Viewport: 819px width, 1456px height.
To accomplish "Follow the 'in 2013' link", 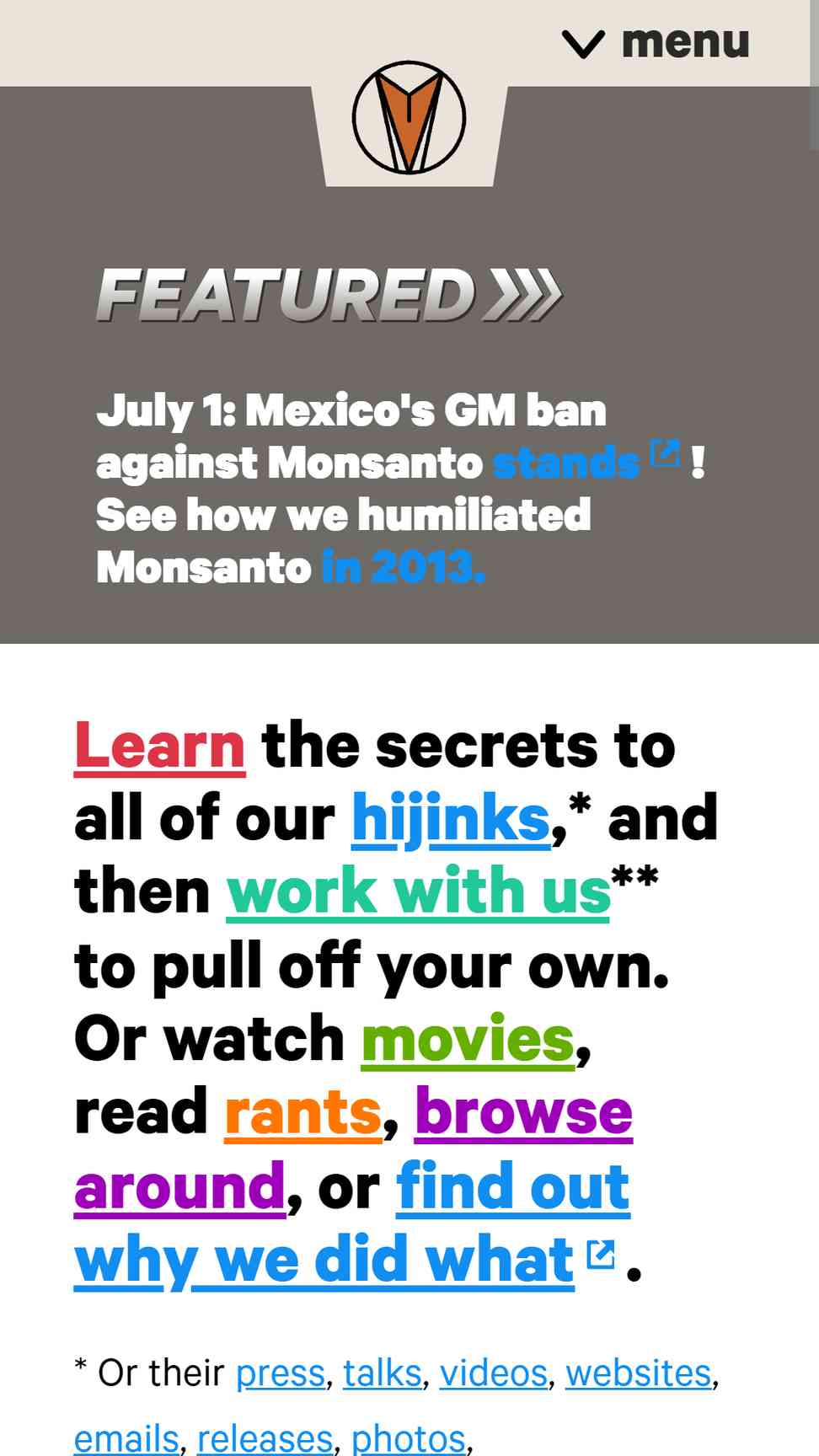I will (x=403, y=566).
